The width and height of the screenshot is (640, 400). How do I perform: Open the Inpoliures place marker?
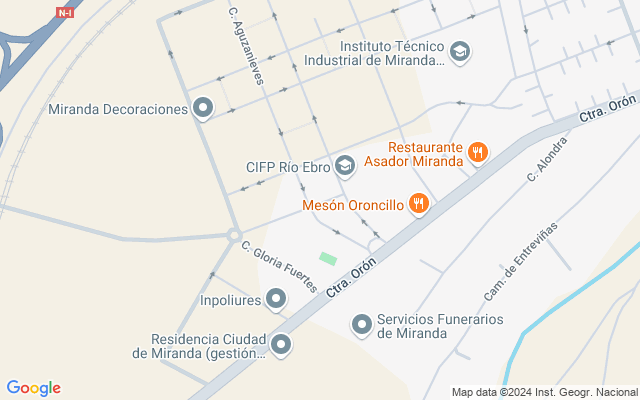click(276, 300)
